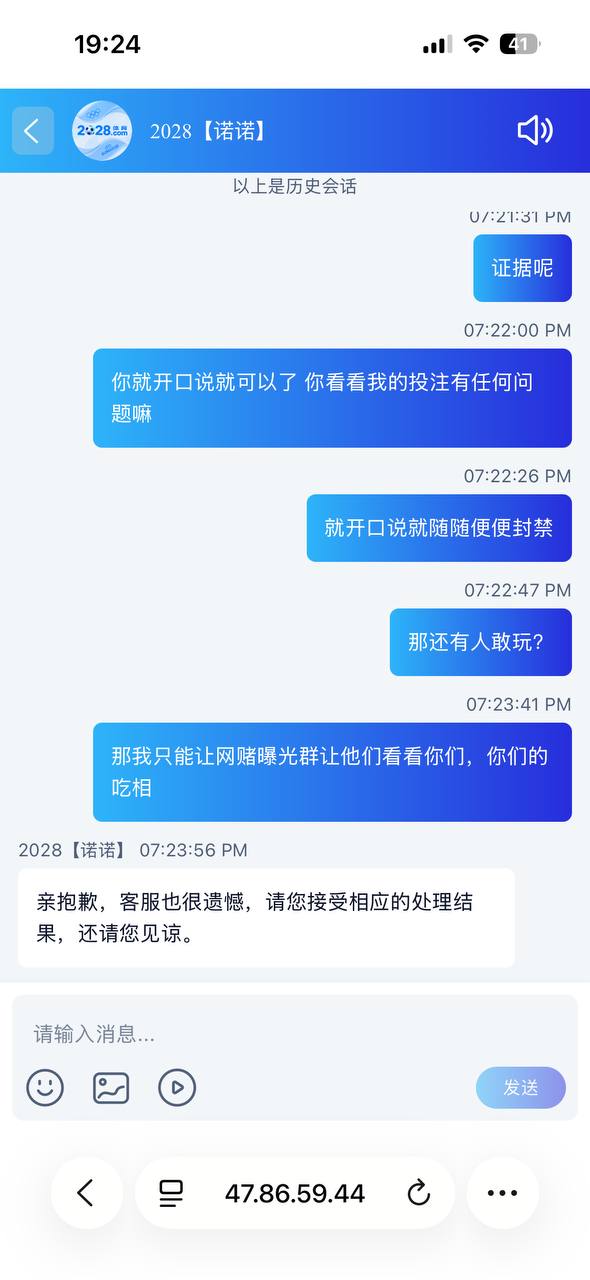Screen dimensions: 590x1280
Task: Tap the 发送 send button
Action: 521,1087
